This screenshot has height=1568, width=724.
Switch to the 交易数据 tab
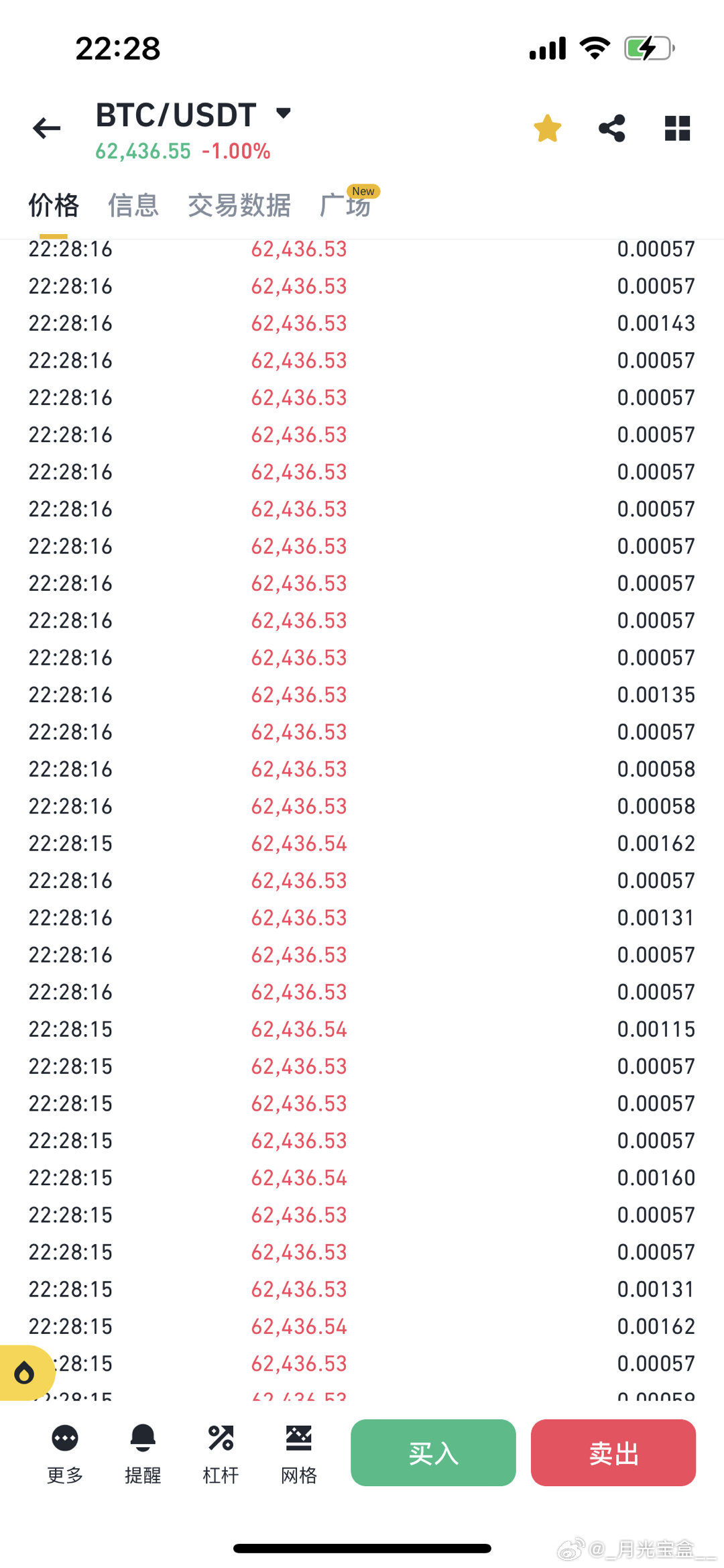pos(239,205)
